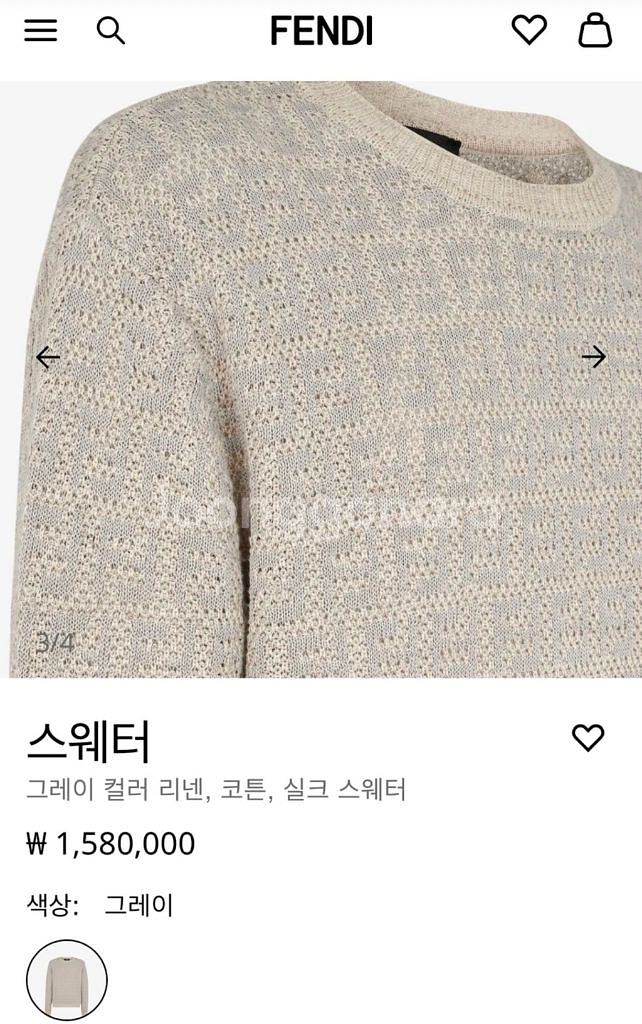Viewport: 642px width, 1024px height.
Task: Select the 그레이 color swatch
Action: [x=67, y=980]
